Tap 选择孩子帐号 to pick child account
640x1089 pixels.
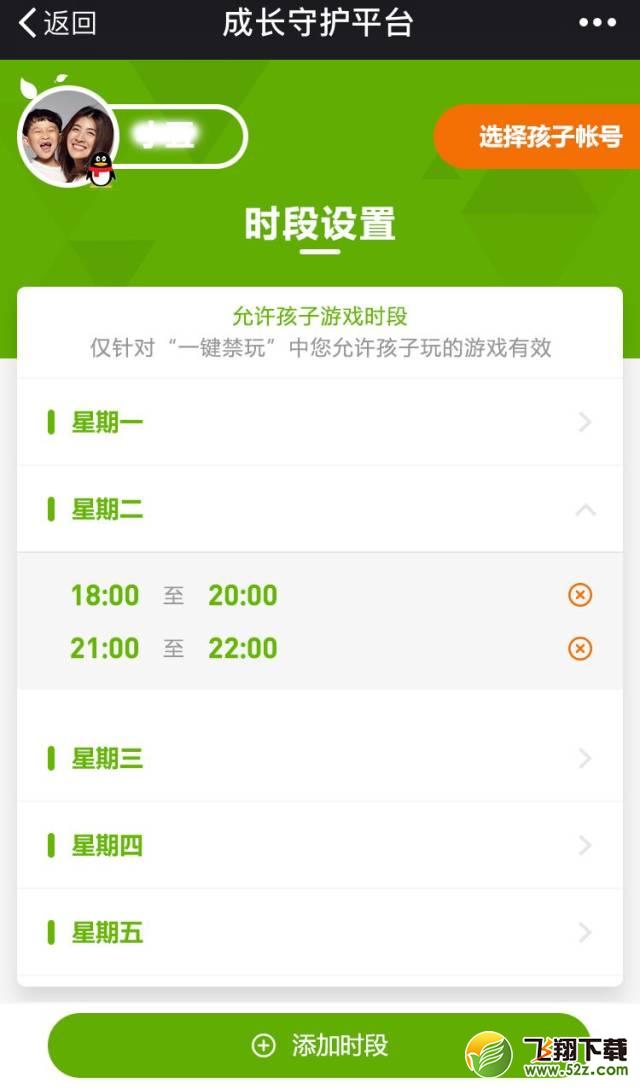coord(539,136)
